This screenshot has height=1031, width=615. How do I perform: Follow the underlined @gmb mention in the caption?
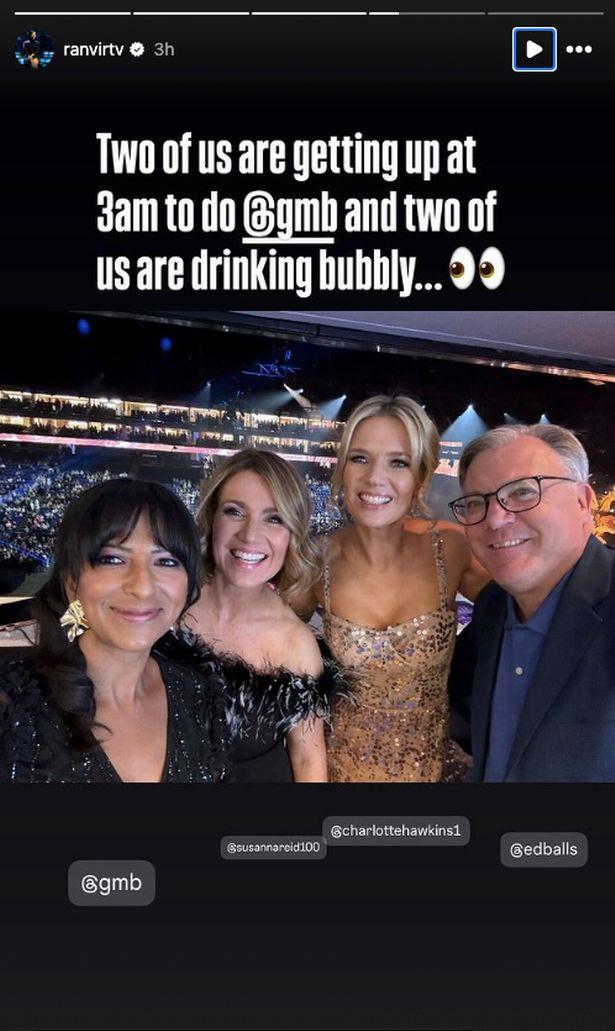tap(289, 214)
